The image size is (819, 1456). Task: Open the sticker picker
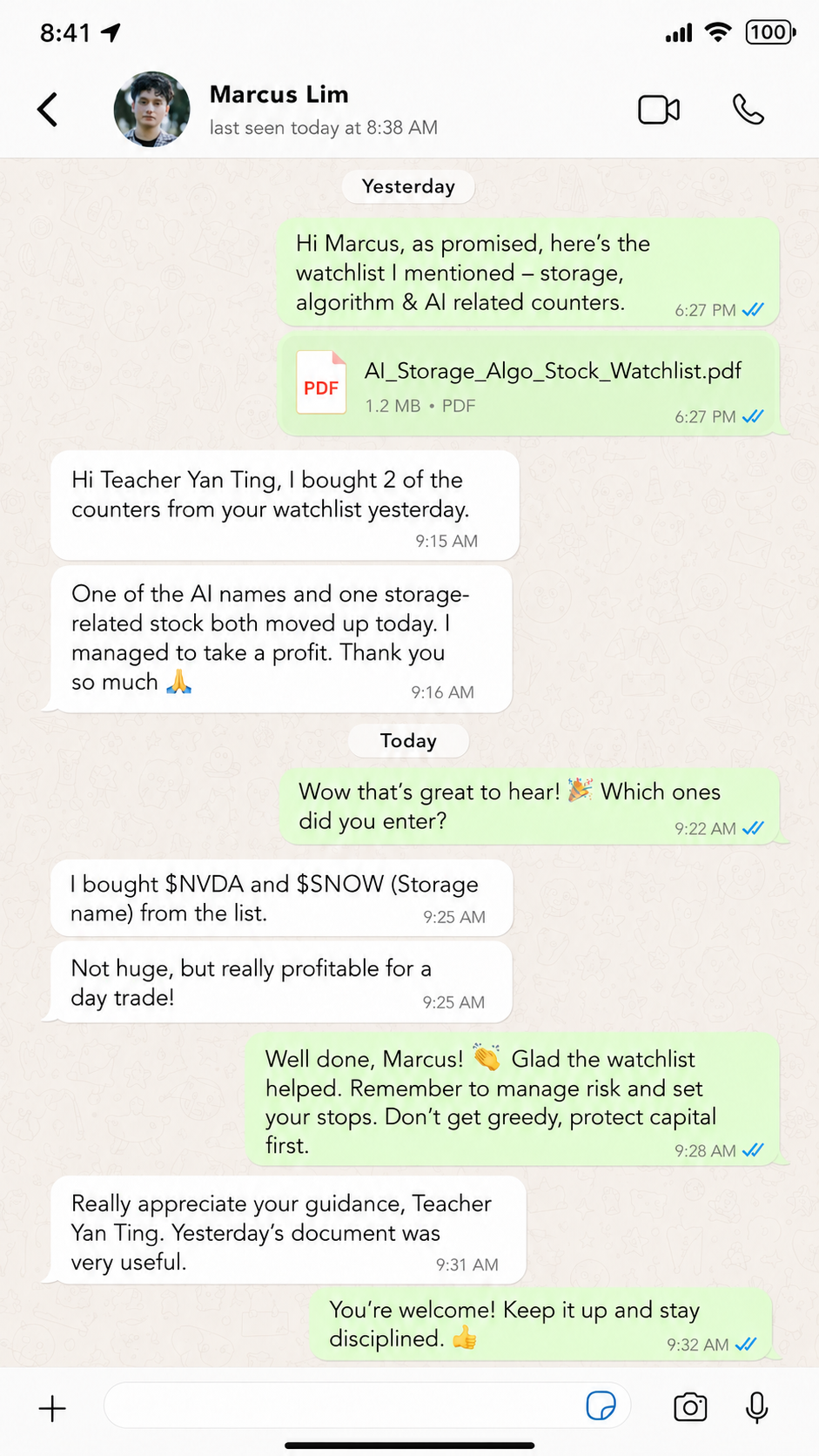pos(601,1405)
